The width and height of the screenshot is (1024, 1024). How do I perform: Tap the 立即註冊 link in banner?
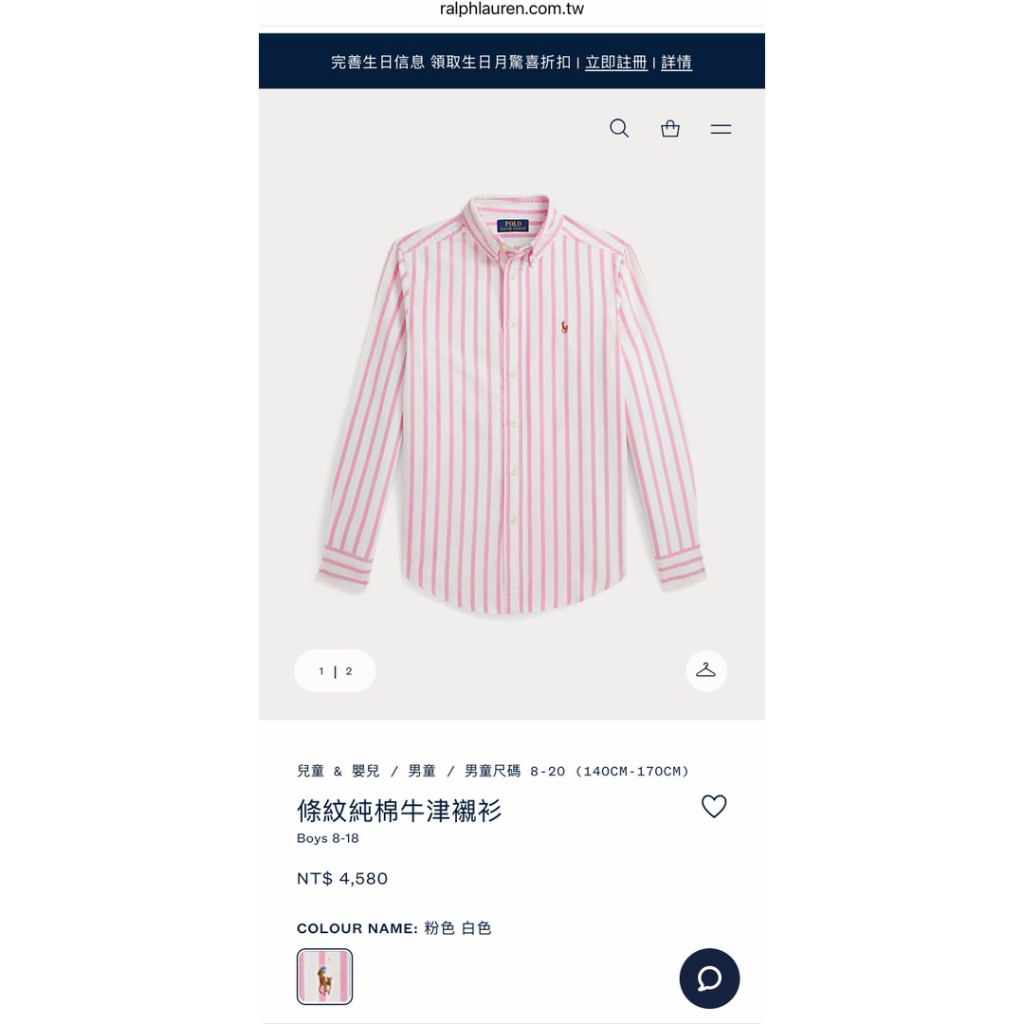(x=616, y=62)
